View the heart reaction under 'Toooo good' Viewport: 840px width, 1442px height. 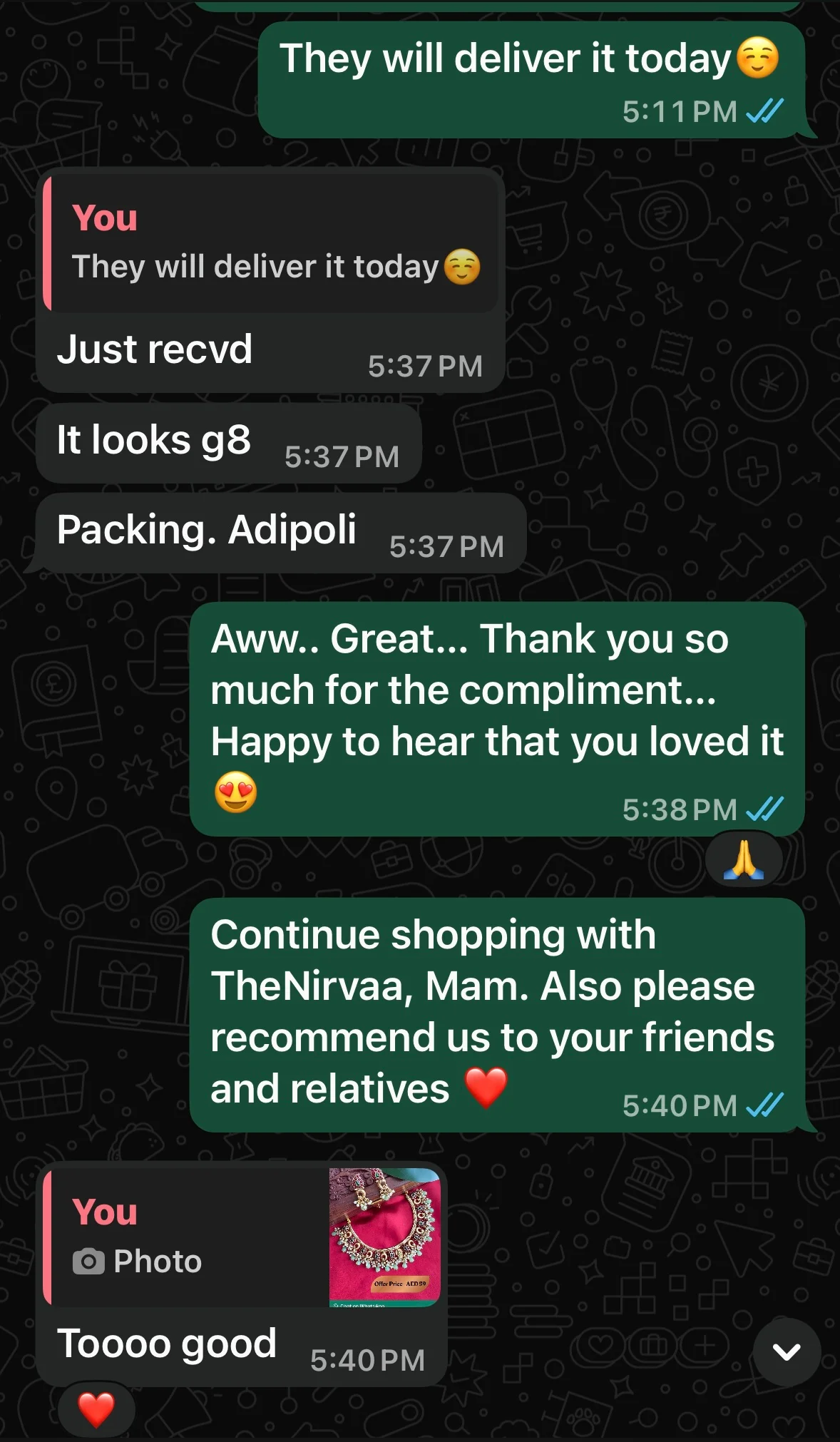point(96,1410)
